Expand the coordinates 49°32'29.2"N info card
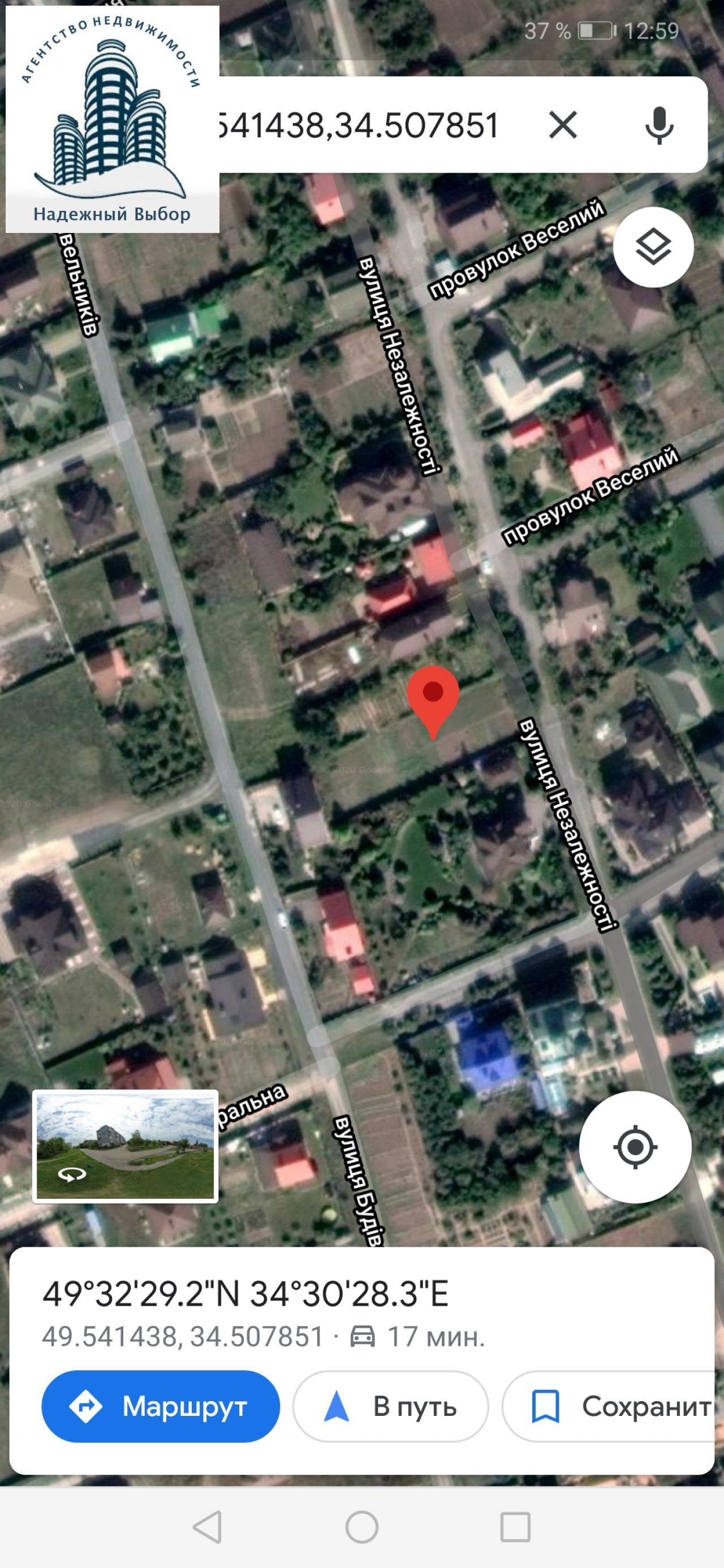The width and height of the screenshot is (724, 1568). [245, 1295]
